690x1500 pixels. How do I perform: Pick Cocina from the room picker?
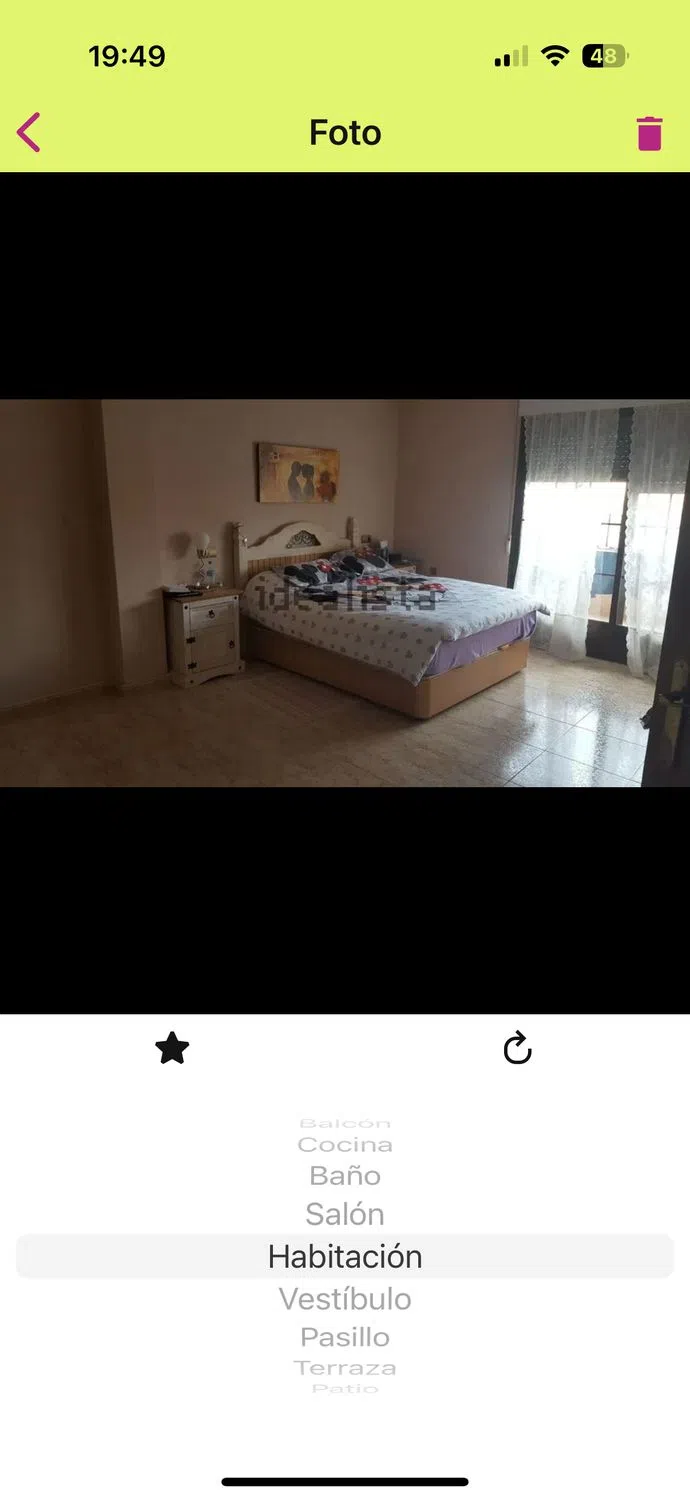(x=345, y=1145)
